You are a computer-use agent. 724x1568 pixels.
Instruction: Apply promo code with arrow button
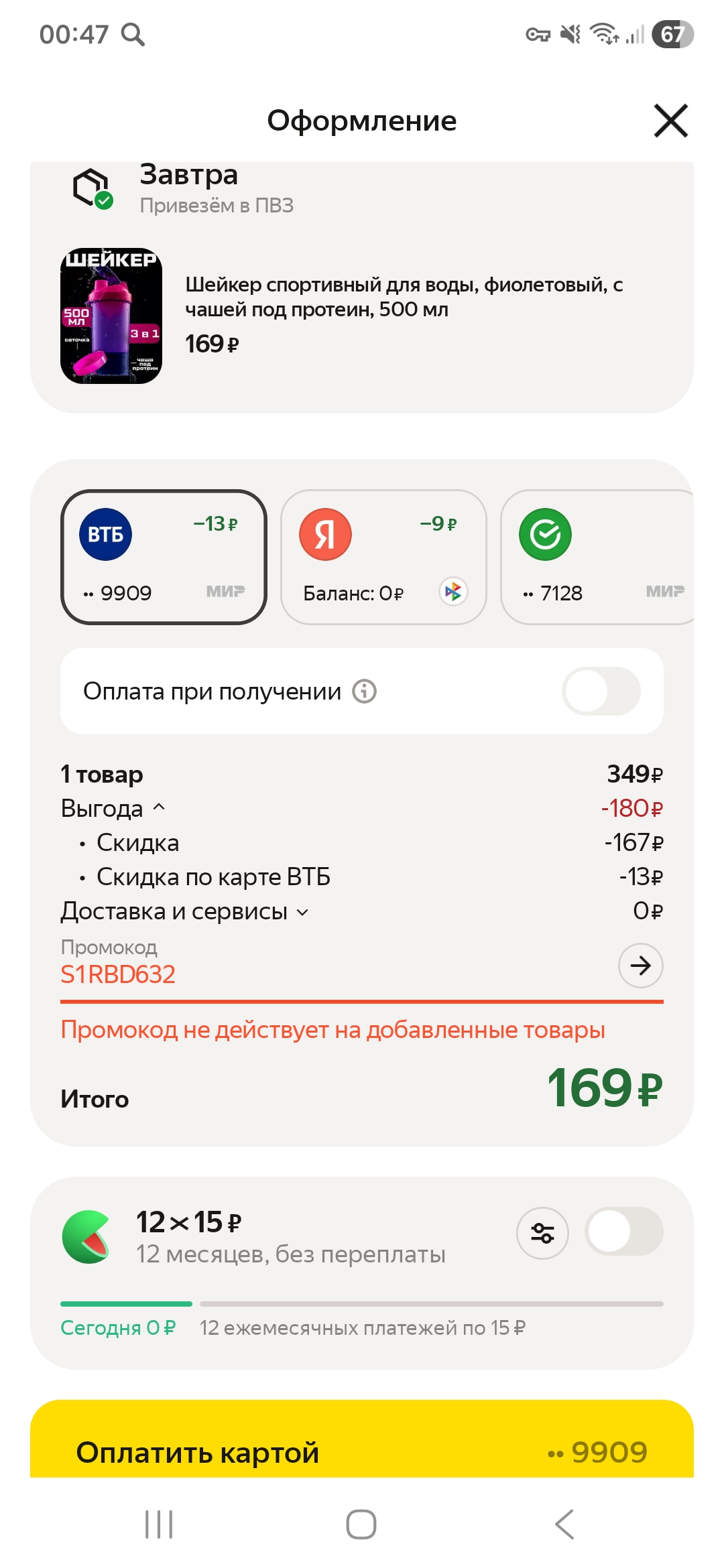(640, 966)
